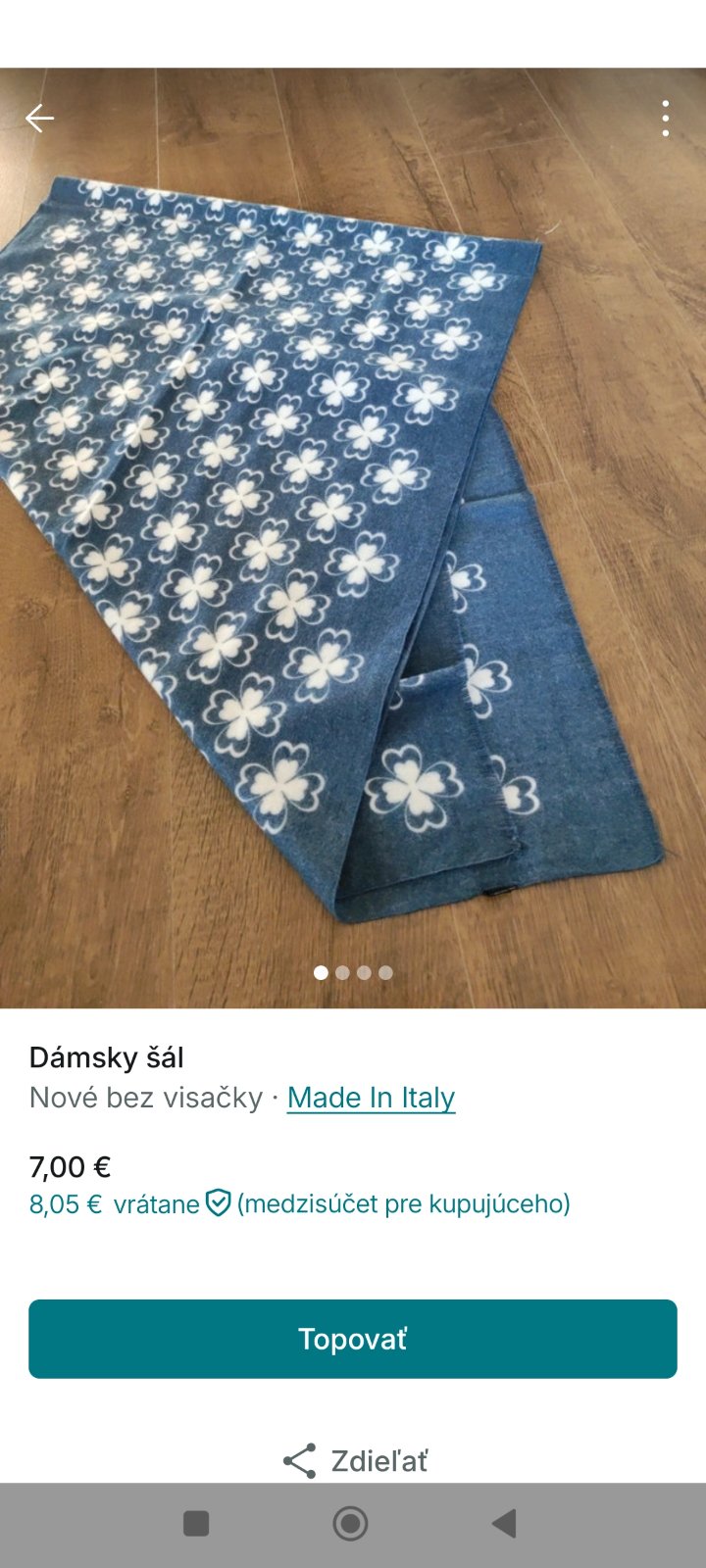
Task: Open the three-dot overflow menu
Action: point(666,119)
